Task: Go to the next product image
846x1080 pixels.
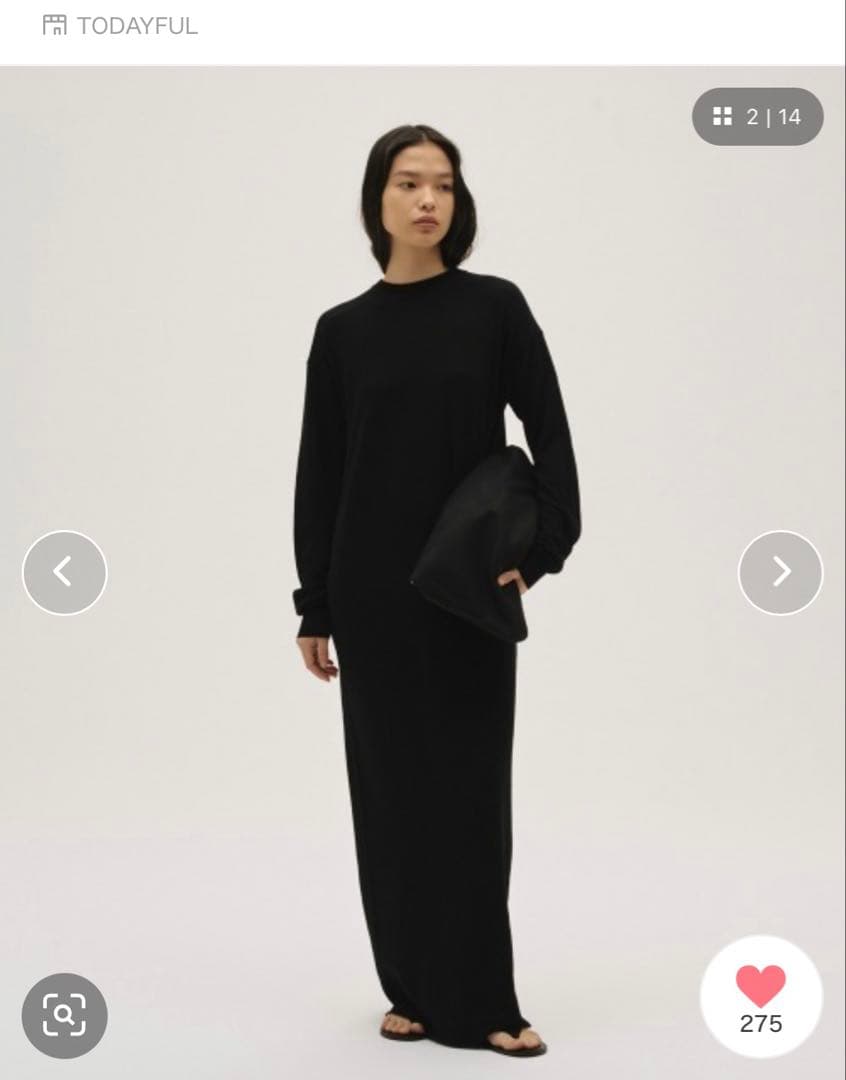Action: point(780,572)
